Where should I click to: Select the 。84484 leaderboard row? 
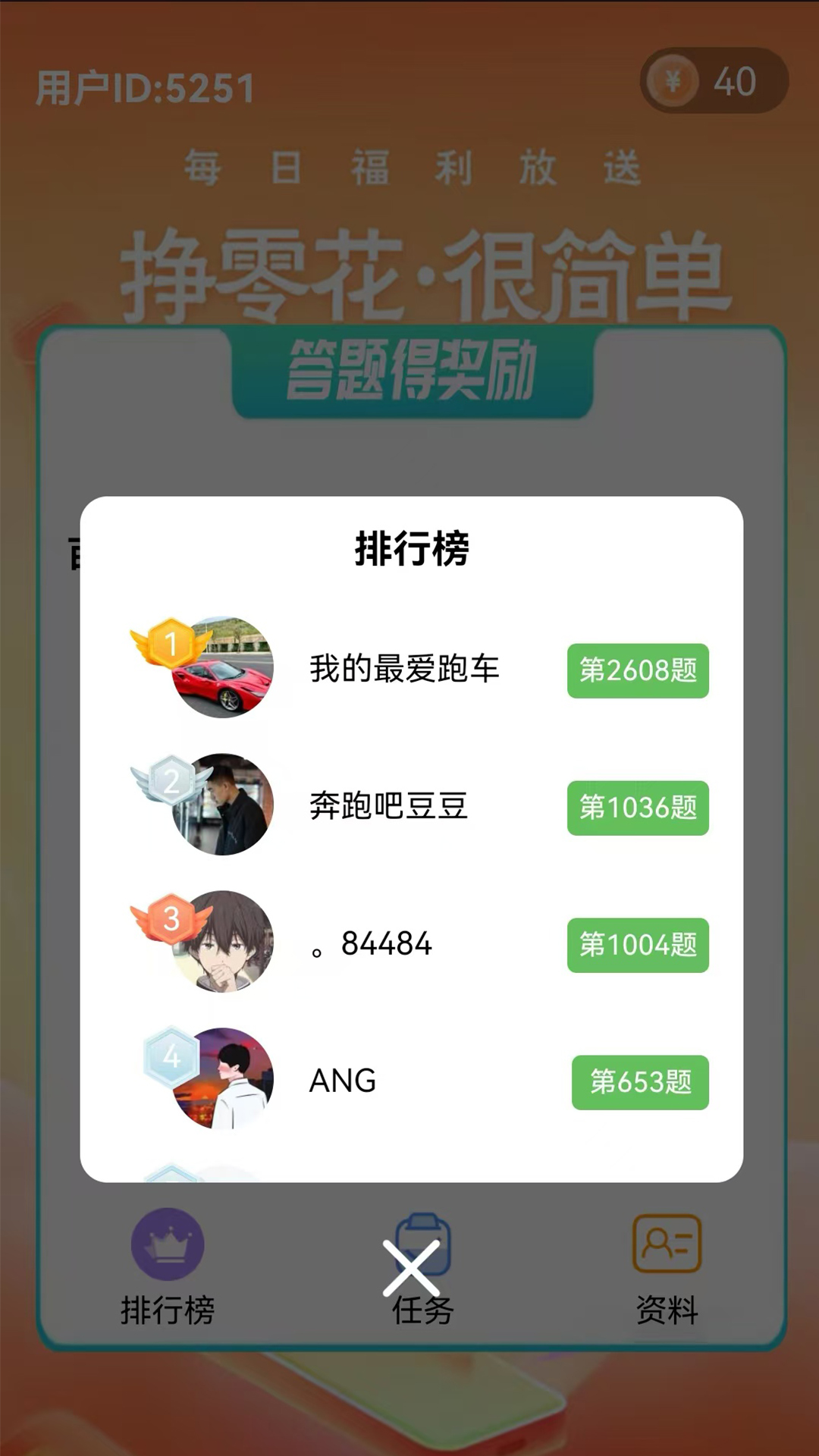(x=412, y=943)
